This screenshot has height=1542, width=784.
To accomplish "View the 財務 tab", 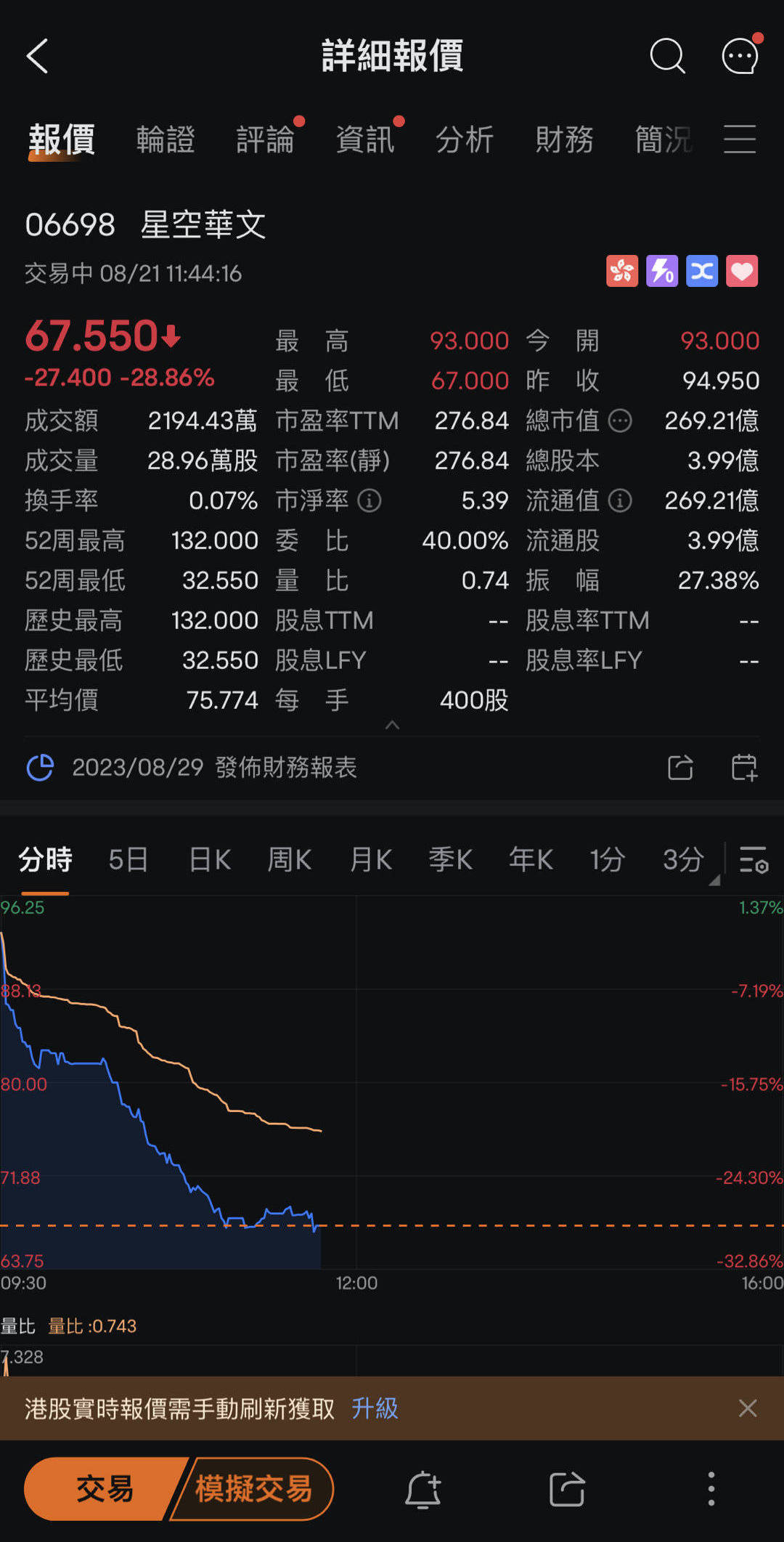I will click(564, 139).
